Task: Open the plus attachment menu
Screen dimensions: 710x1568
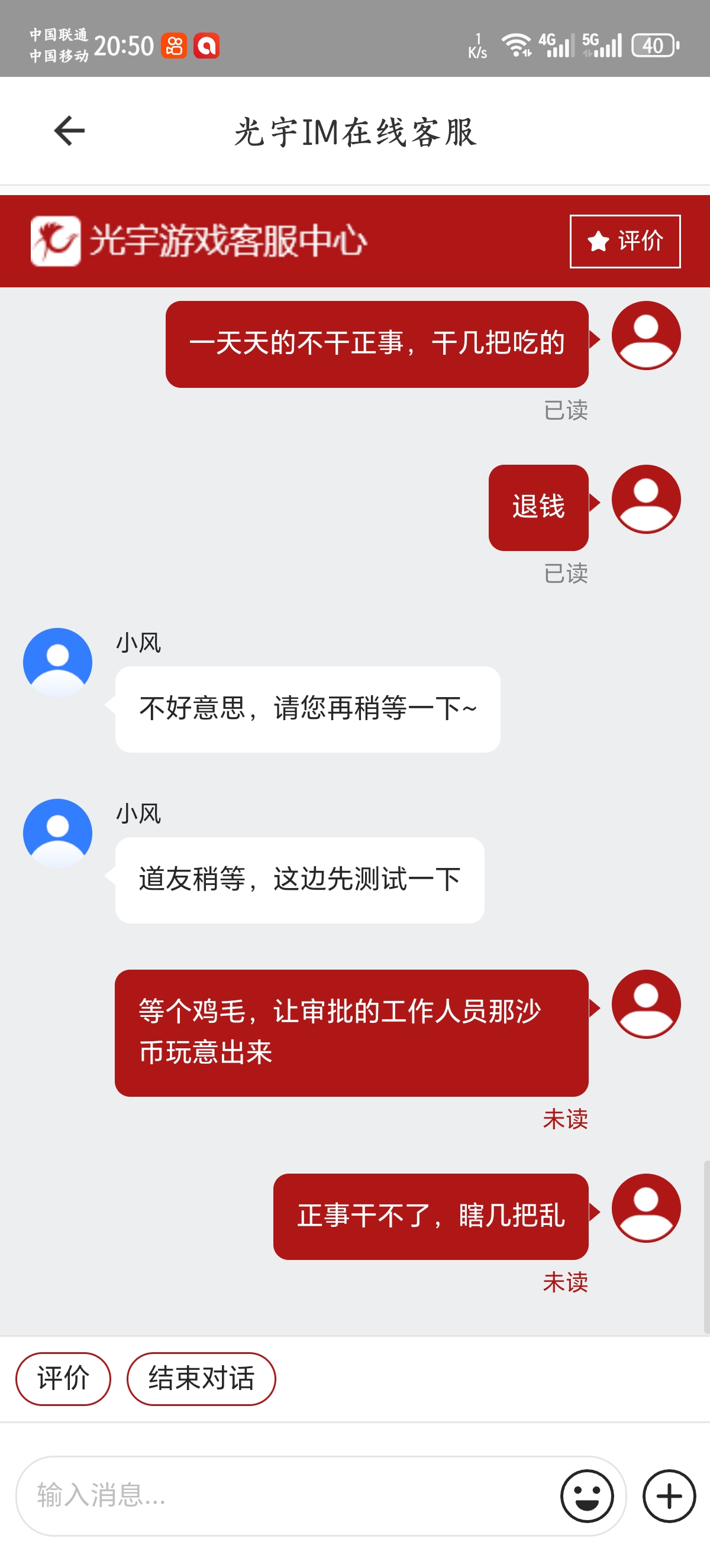Action: (x=669, y=1495)
